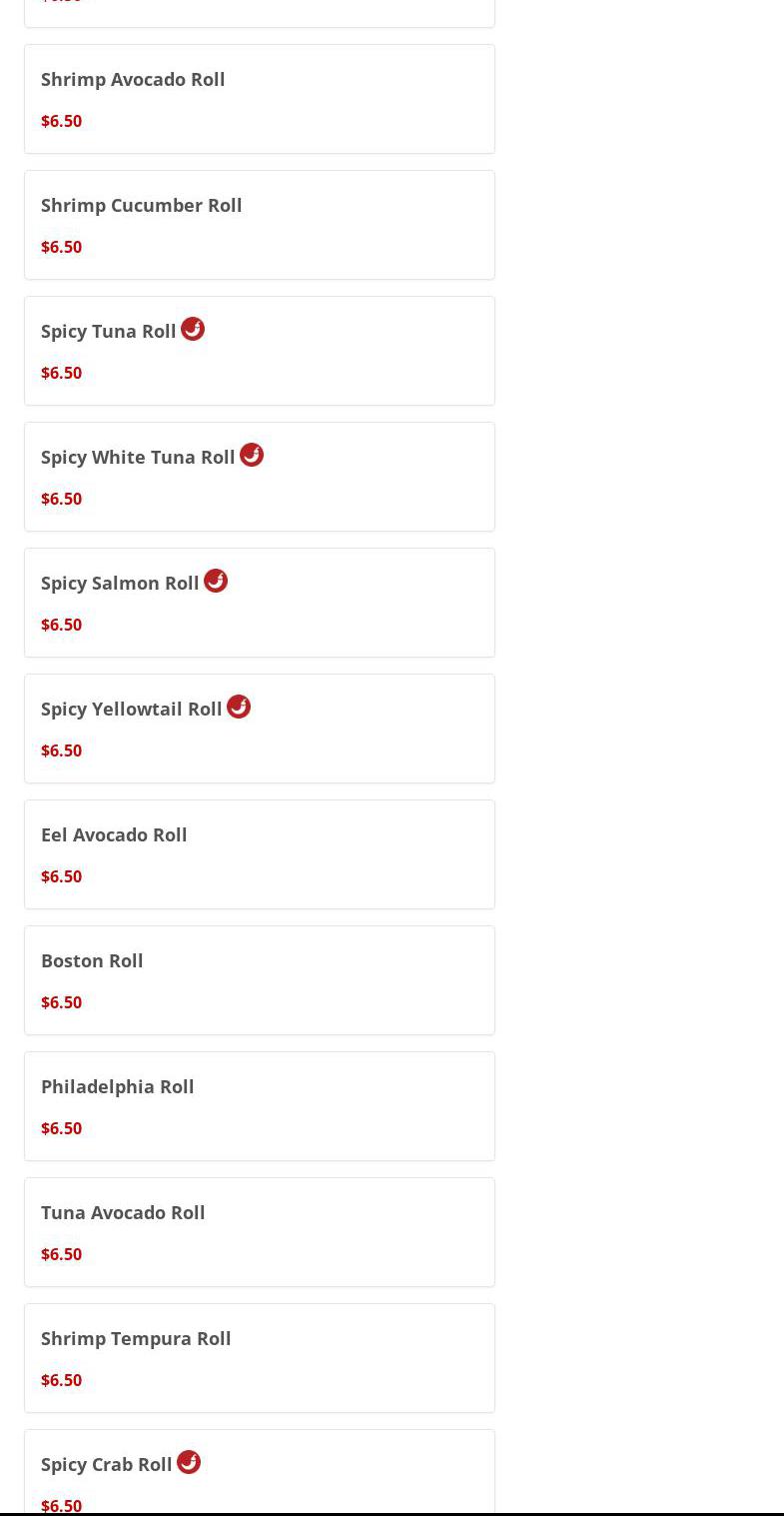
Task: Tap the Spicy Salmon Roll card
Action: tap(260, 603)
